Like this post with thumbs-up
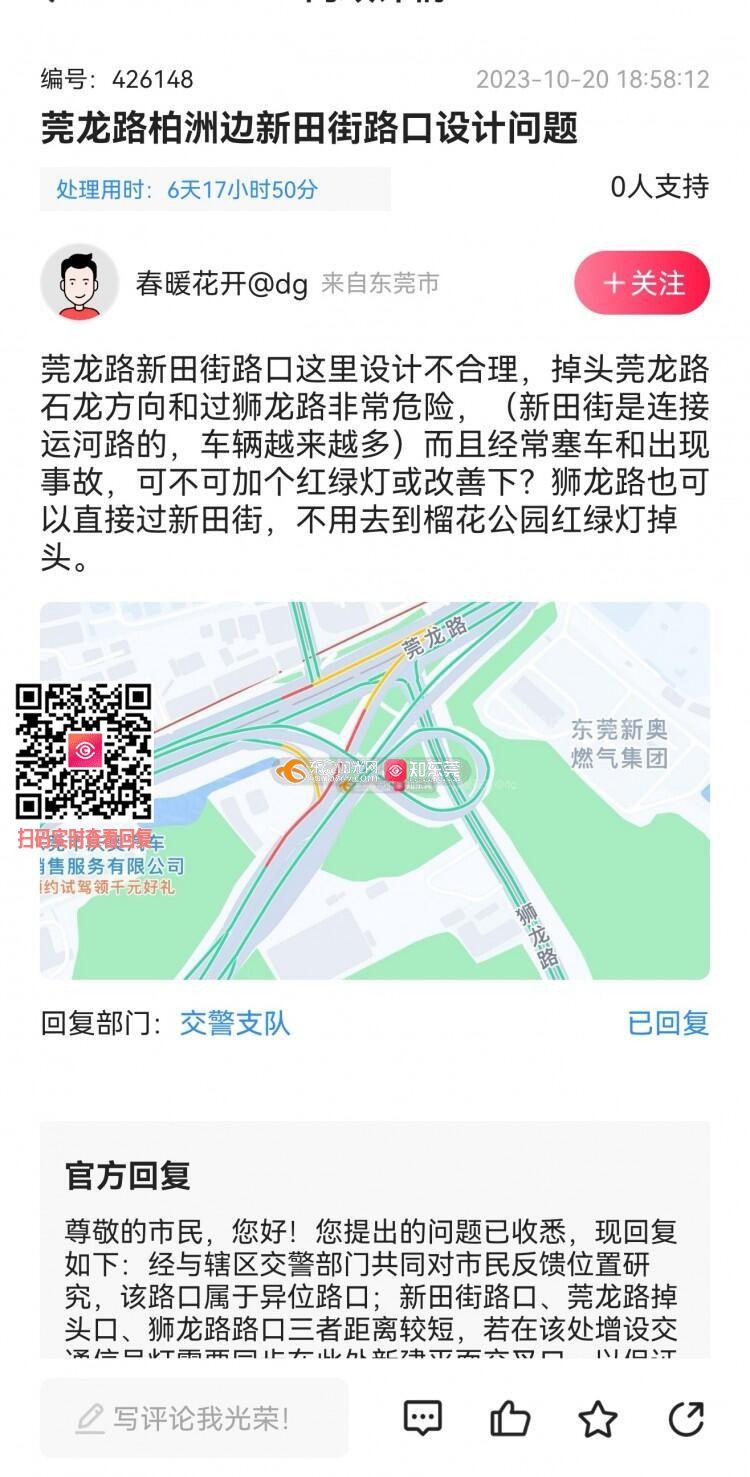The image size is (750, 1477). pos(510,1417)
